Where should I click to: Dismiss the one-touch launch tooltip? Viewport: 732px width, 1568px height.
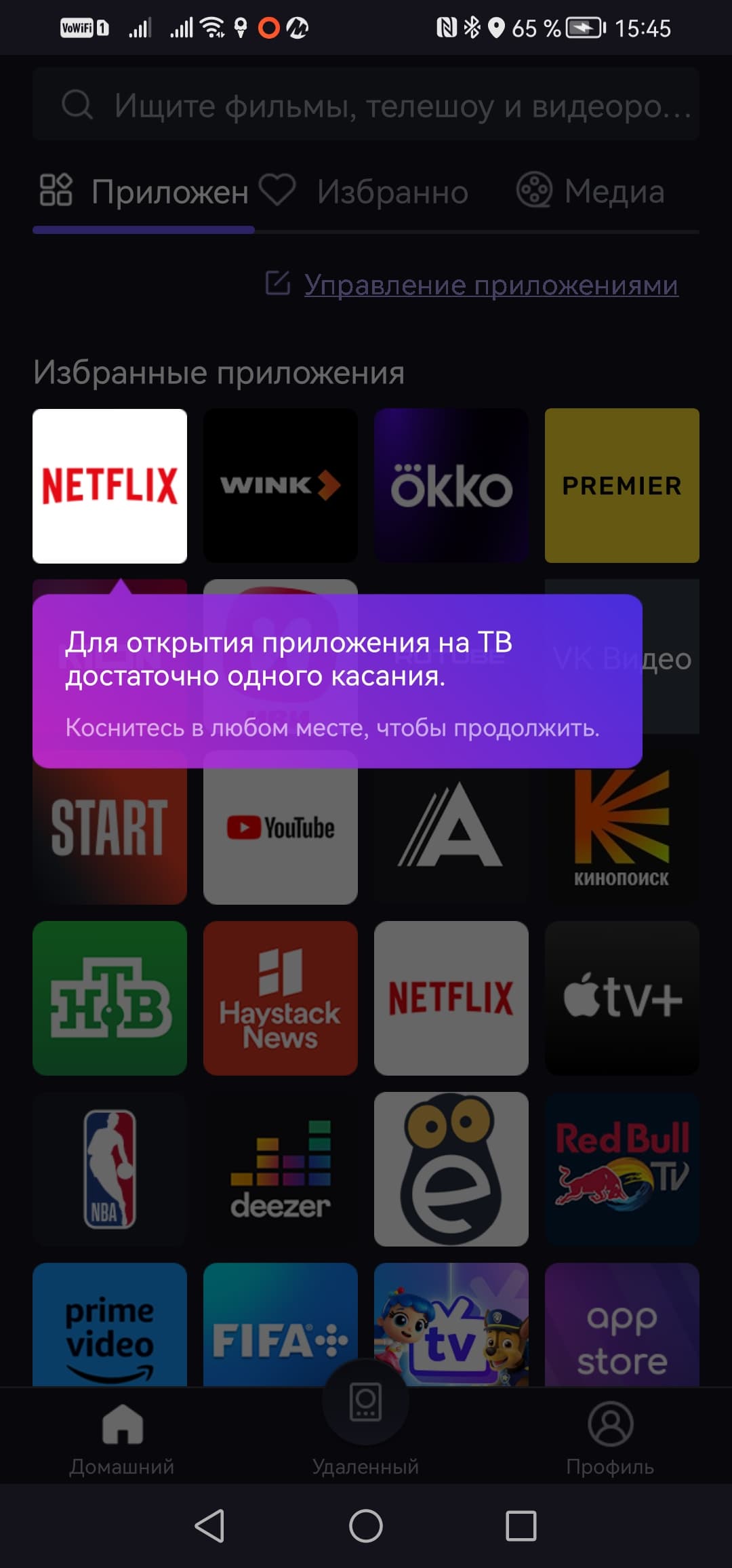pos(338,681)
